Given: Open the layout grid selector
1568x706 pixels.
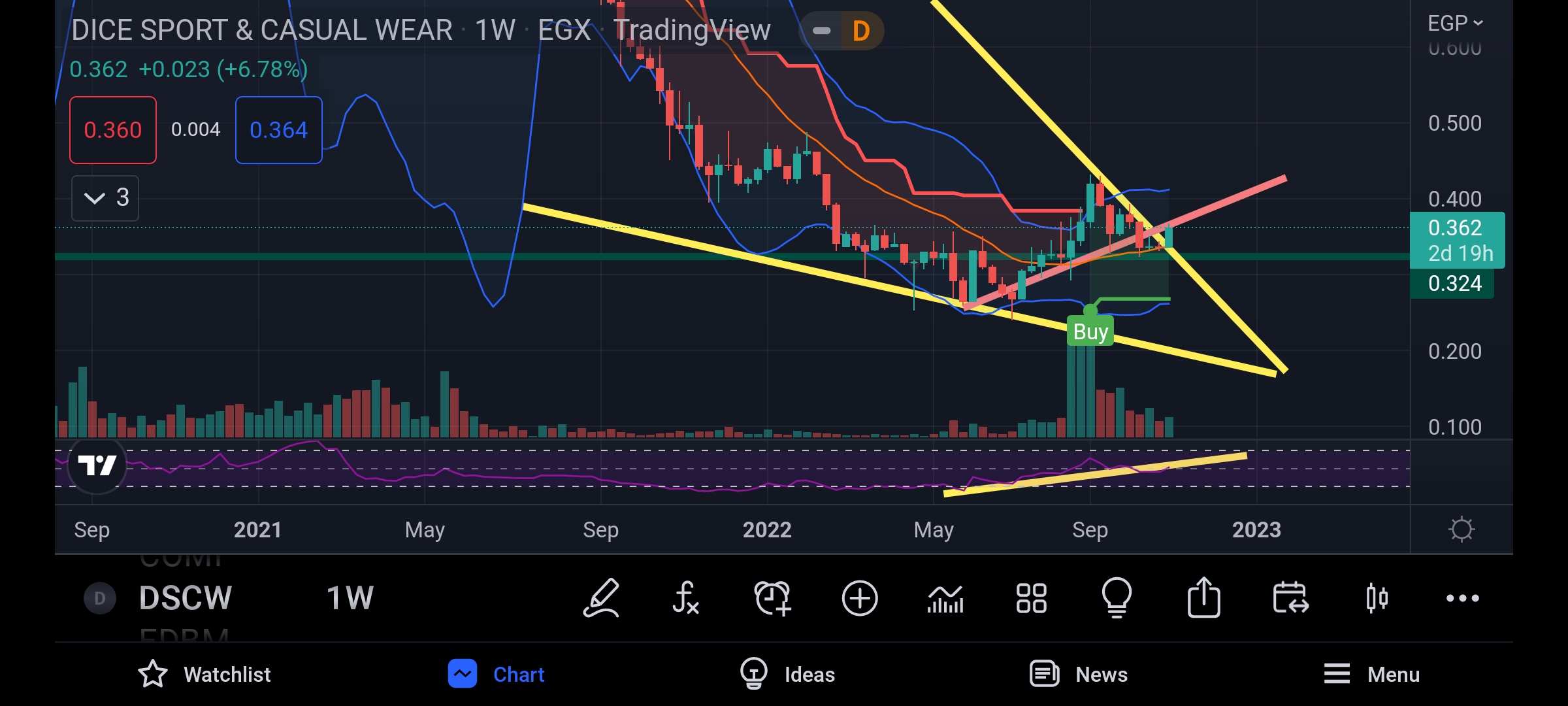Looking at the screenshot, I should click(1032, 597).
